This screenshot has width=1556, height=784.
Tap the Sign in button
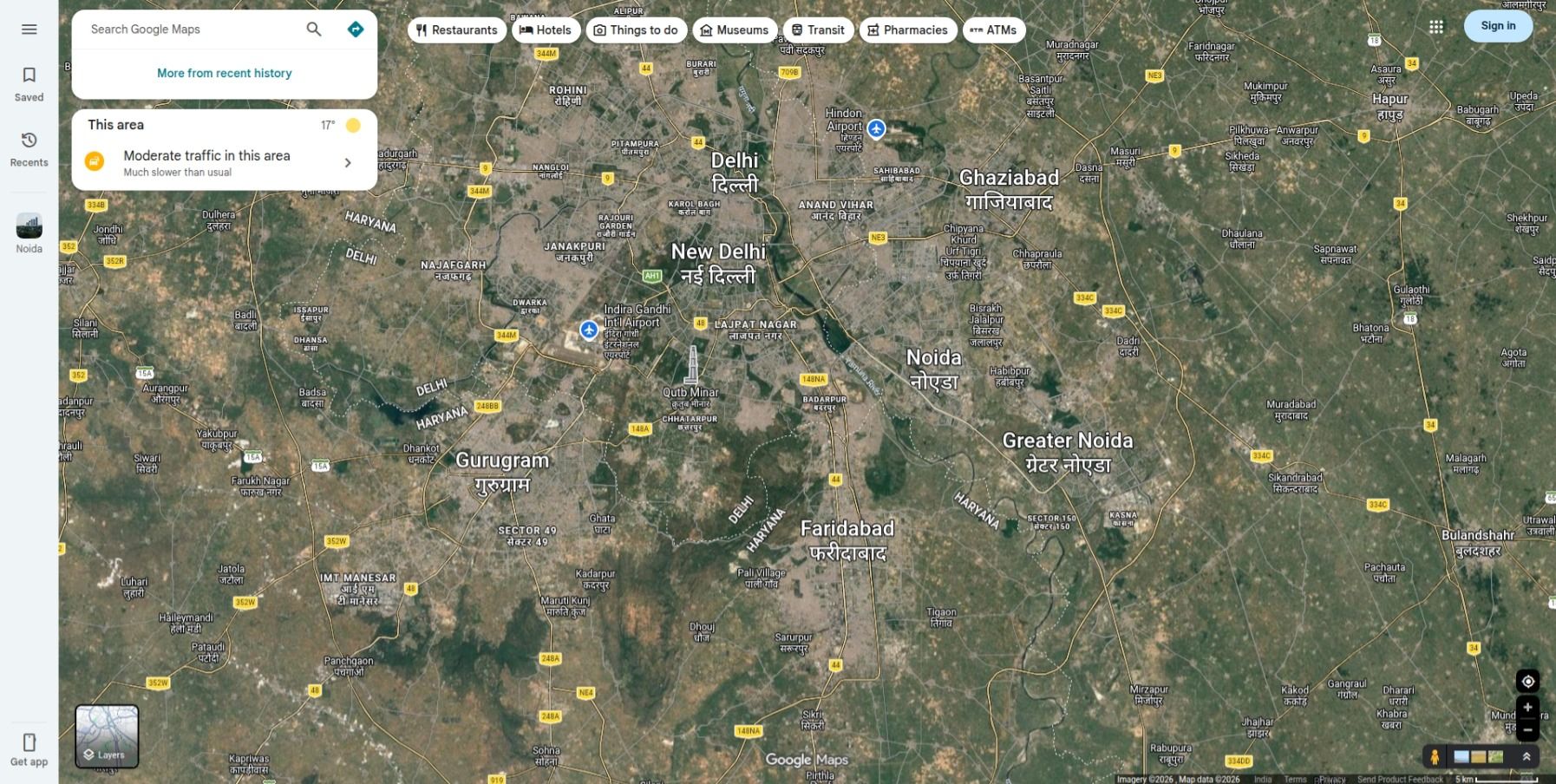pyautogui.click(x=1498, y=26)
